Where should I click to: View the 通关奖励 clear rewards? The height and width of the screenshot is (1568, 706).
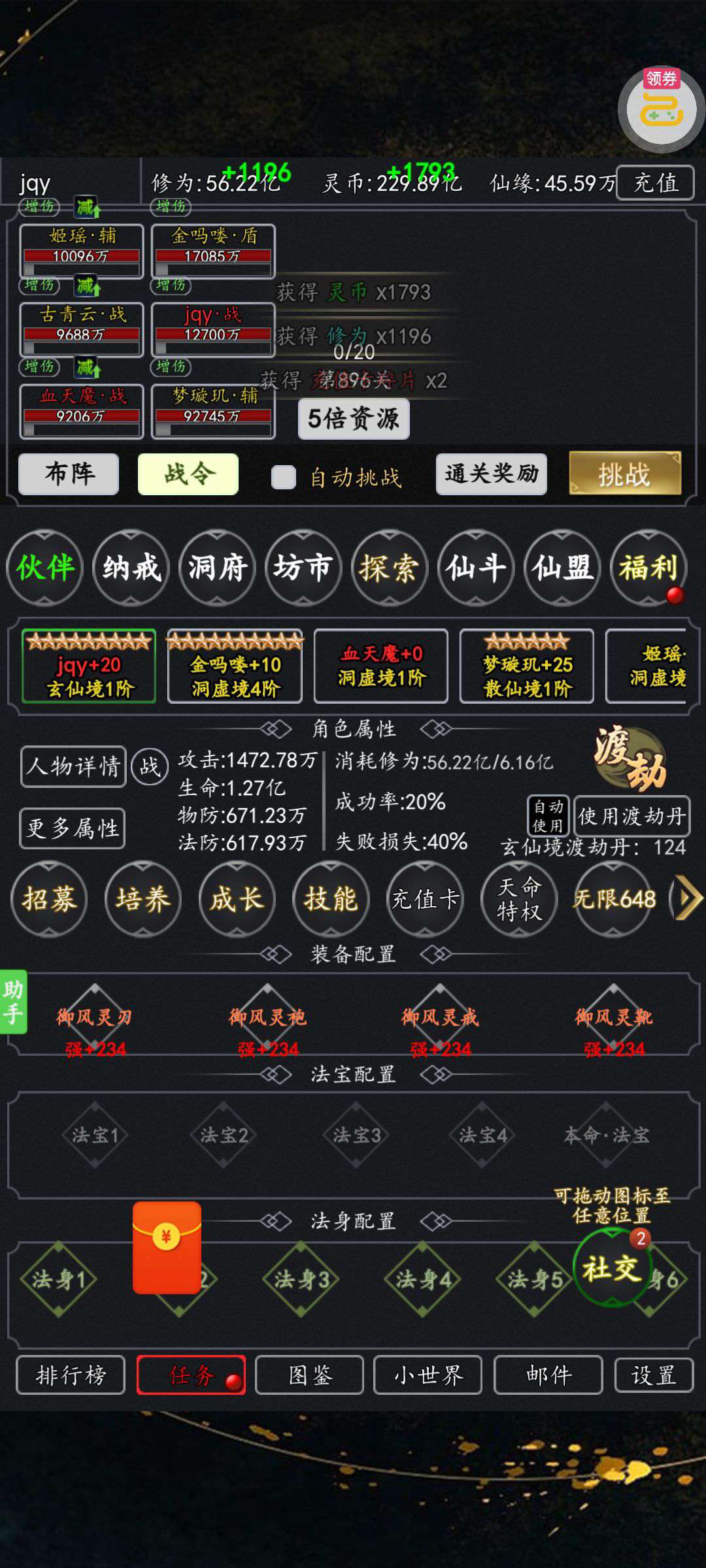491,474
